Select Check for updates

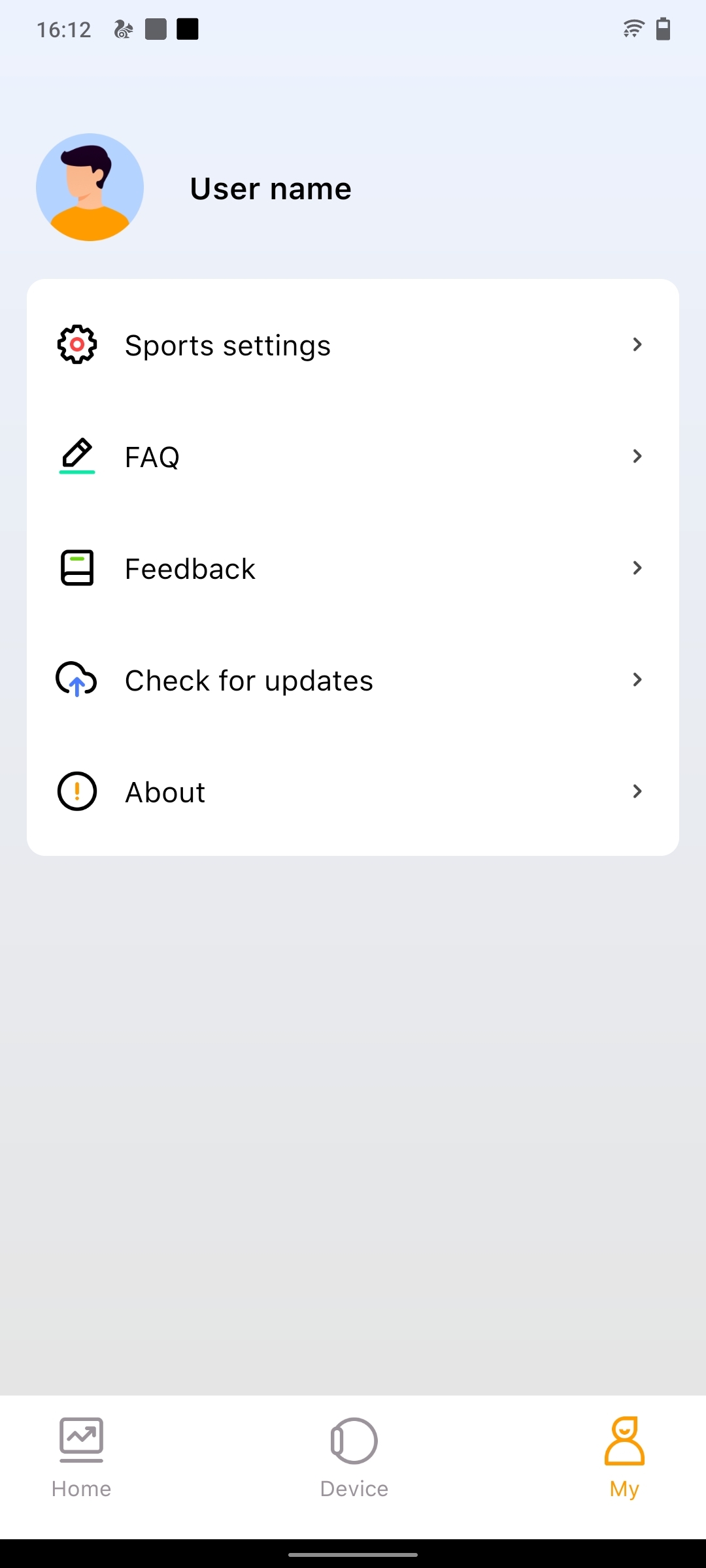(353, 680)
